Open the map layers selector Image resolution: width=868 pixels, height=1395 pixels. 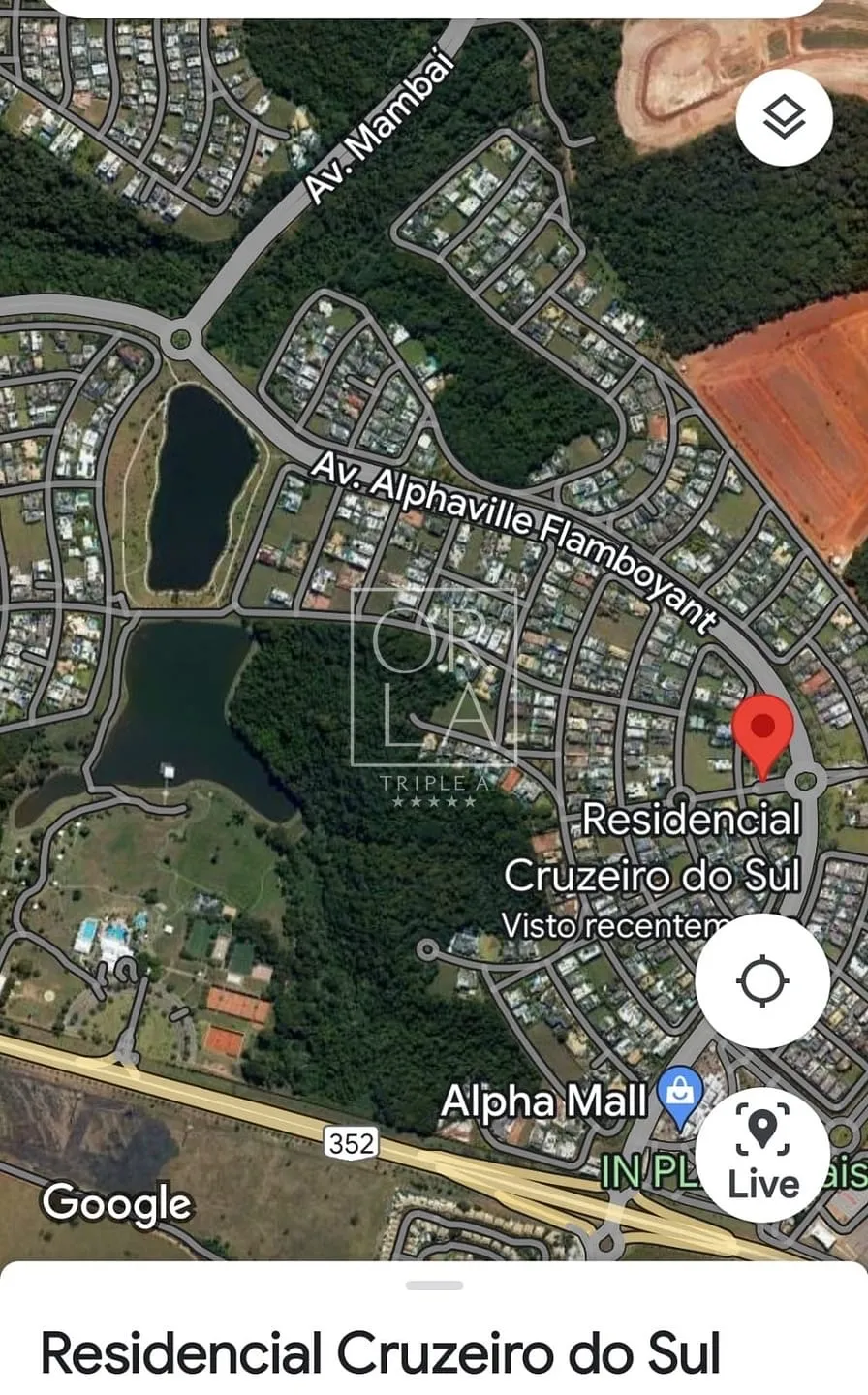(x=784, y=118)
